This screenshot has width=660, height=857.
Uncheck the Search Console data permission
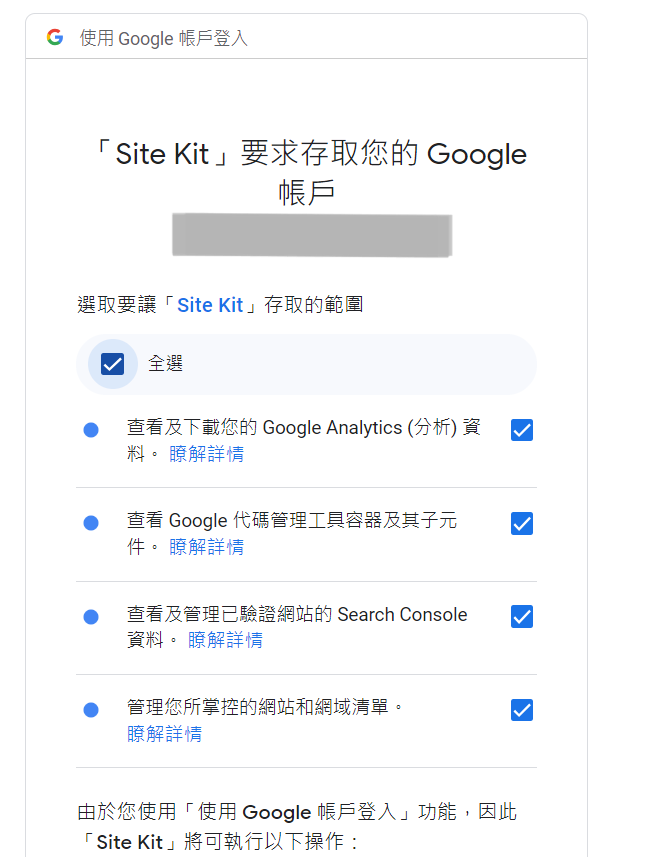point(521,616)
